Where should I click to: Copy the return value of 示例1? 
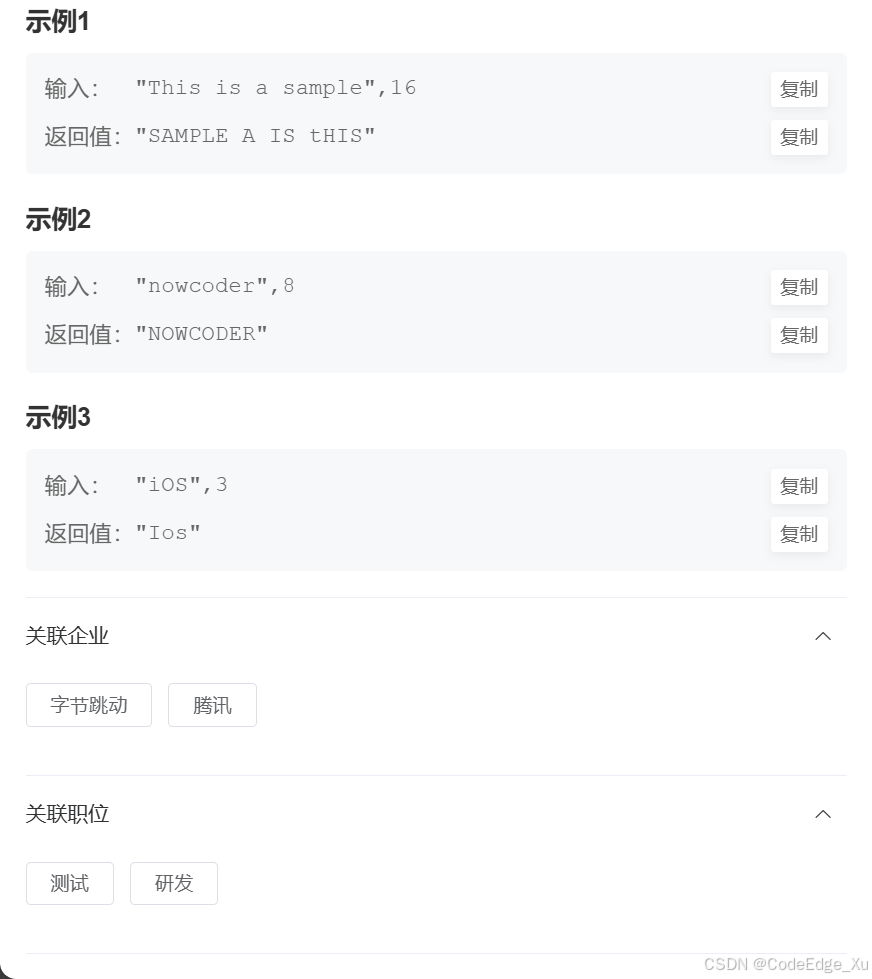[798, 137]
